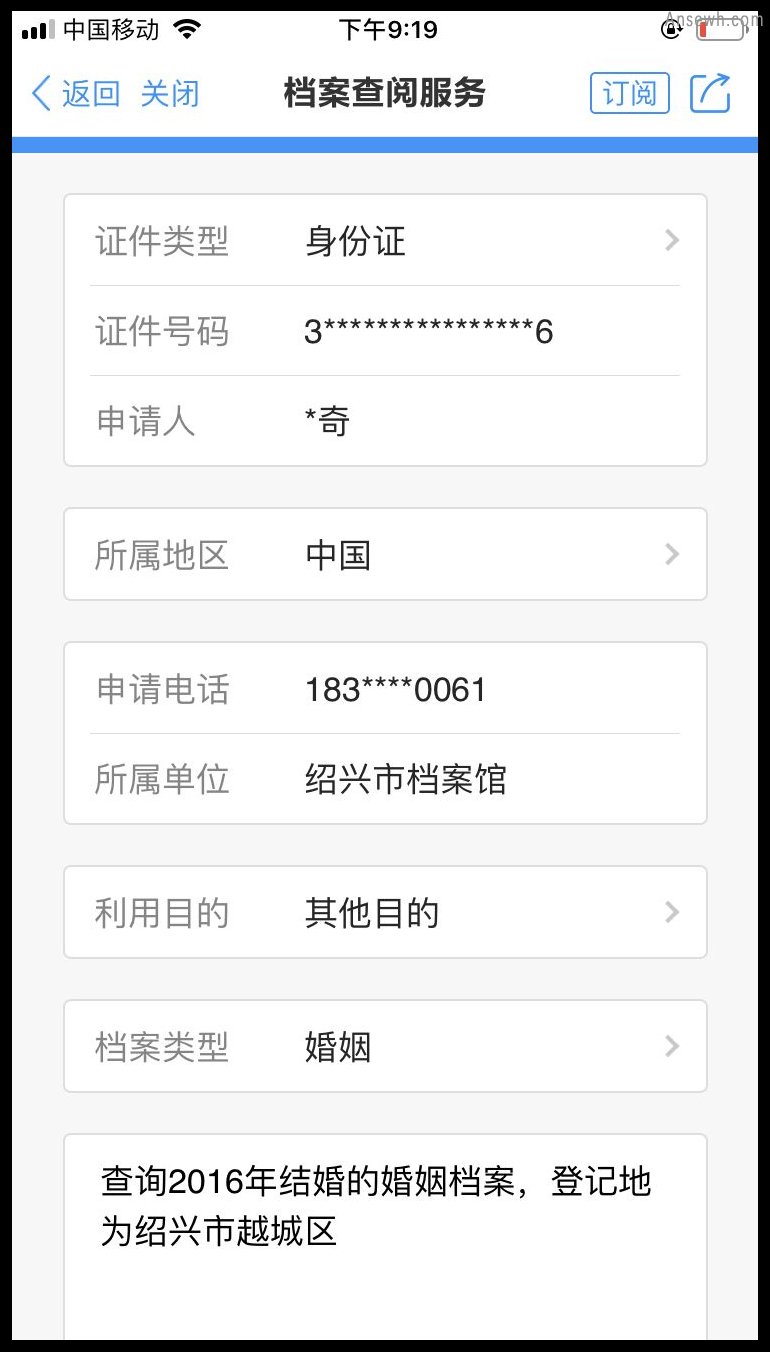Open the 证件类型 ID type picker
The width and height of the screenshot is (770, 1352).
tap(385, 241)
